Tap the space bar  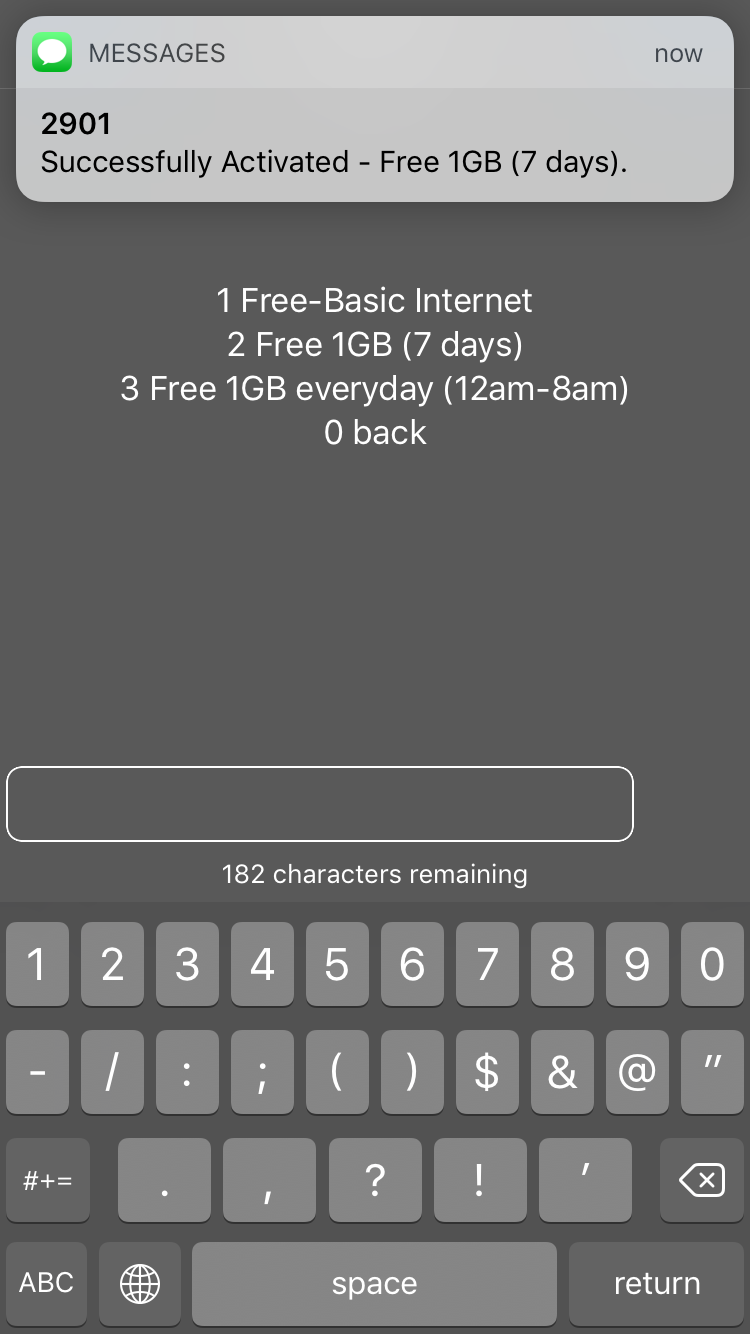(x=374, y=1283)
